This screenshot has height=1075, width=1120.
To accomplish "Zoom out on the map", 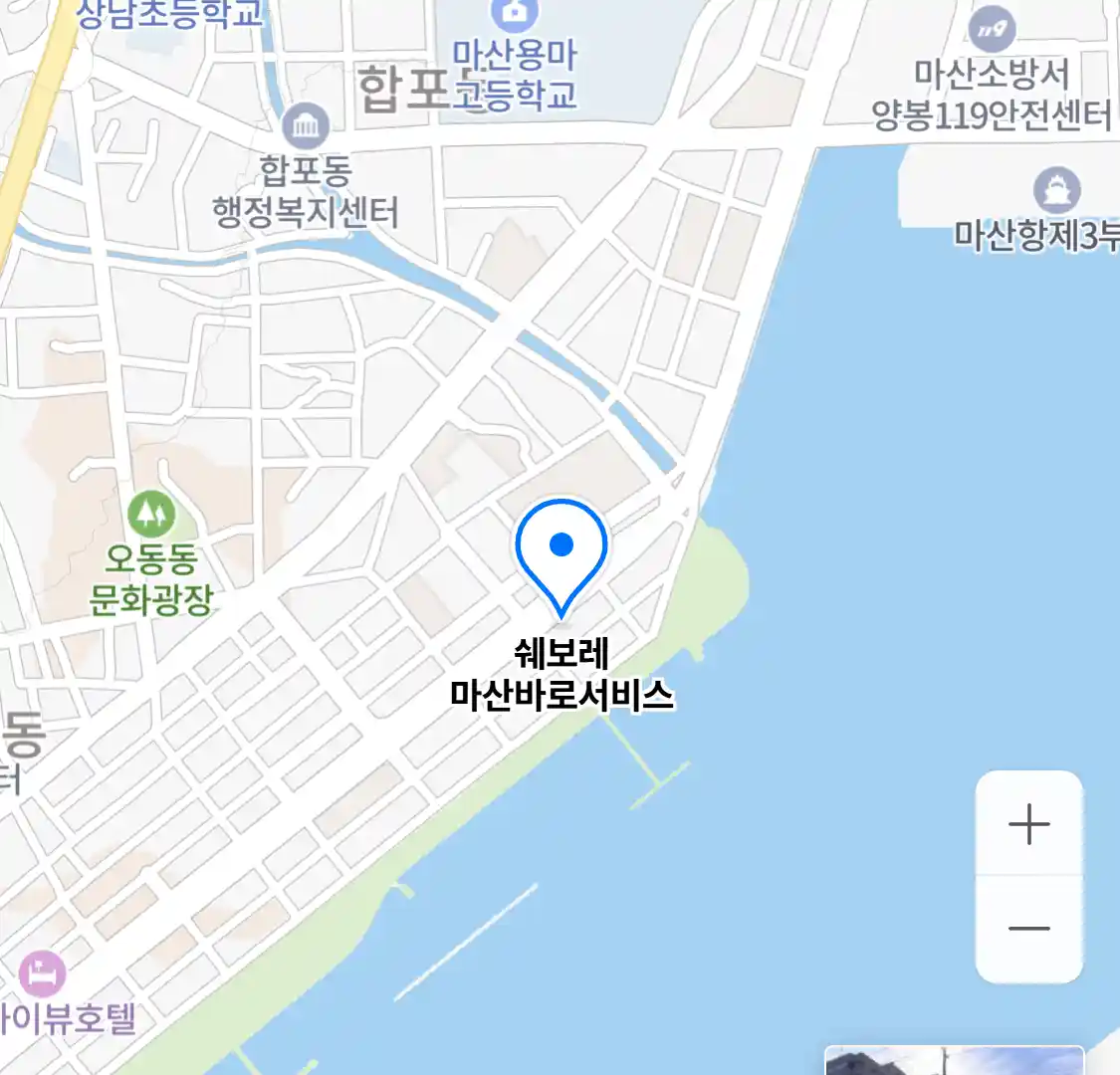I will (x=1028, y=929).
